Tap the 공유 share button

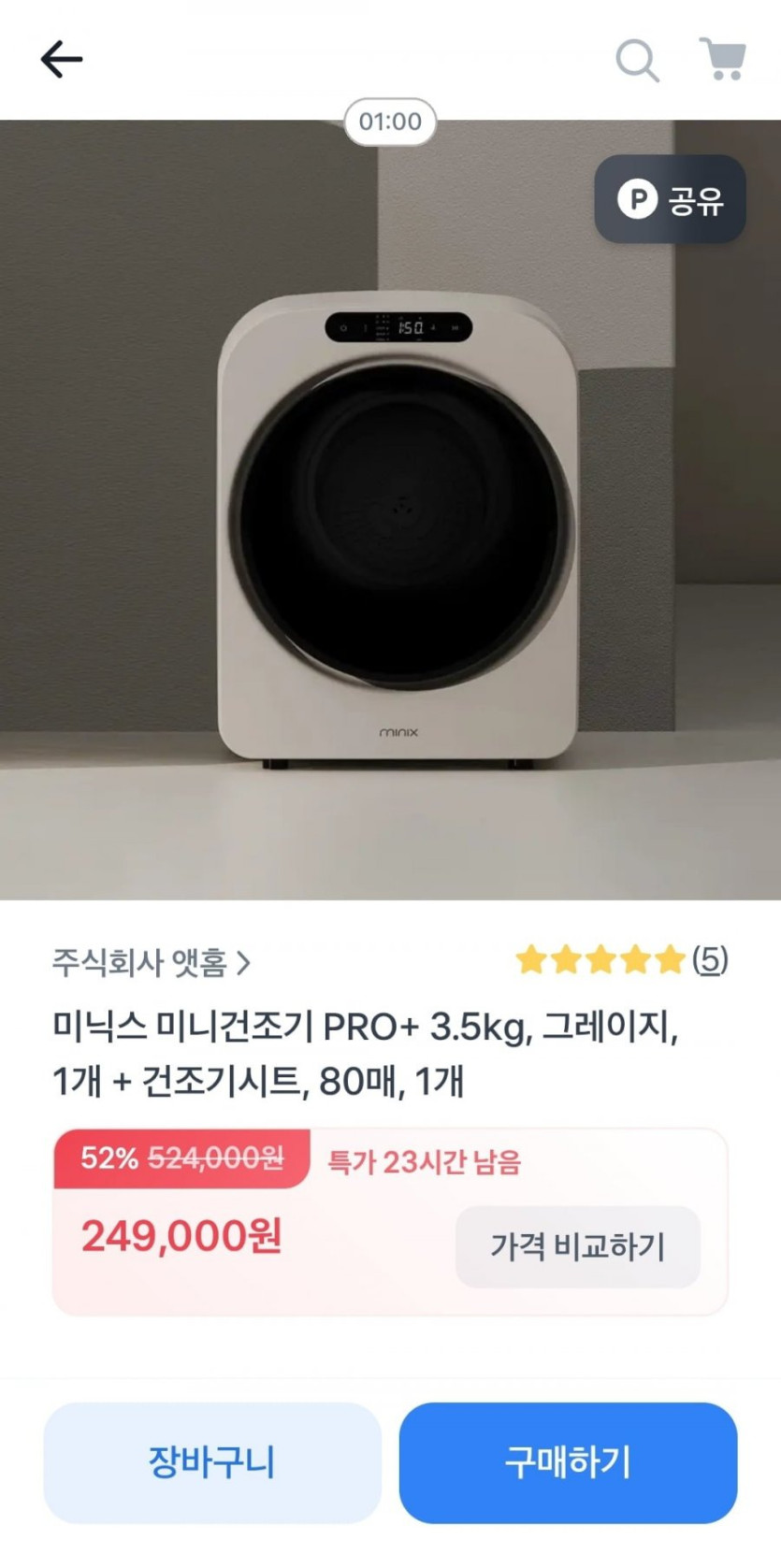[x=670, y=199]
